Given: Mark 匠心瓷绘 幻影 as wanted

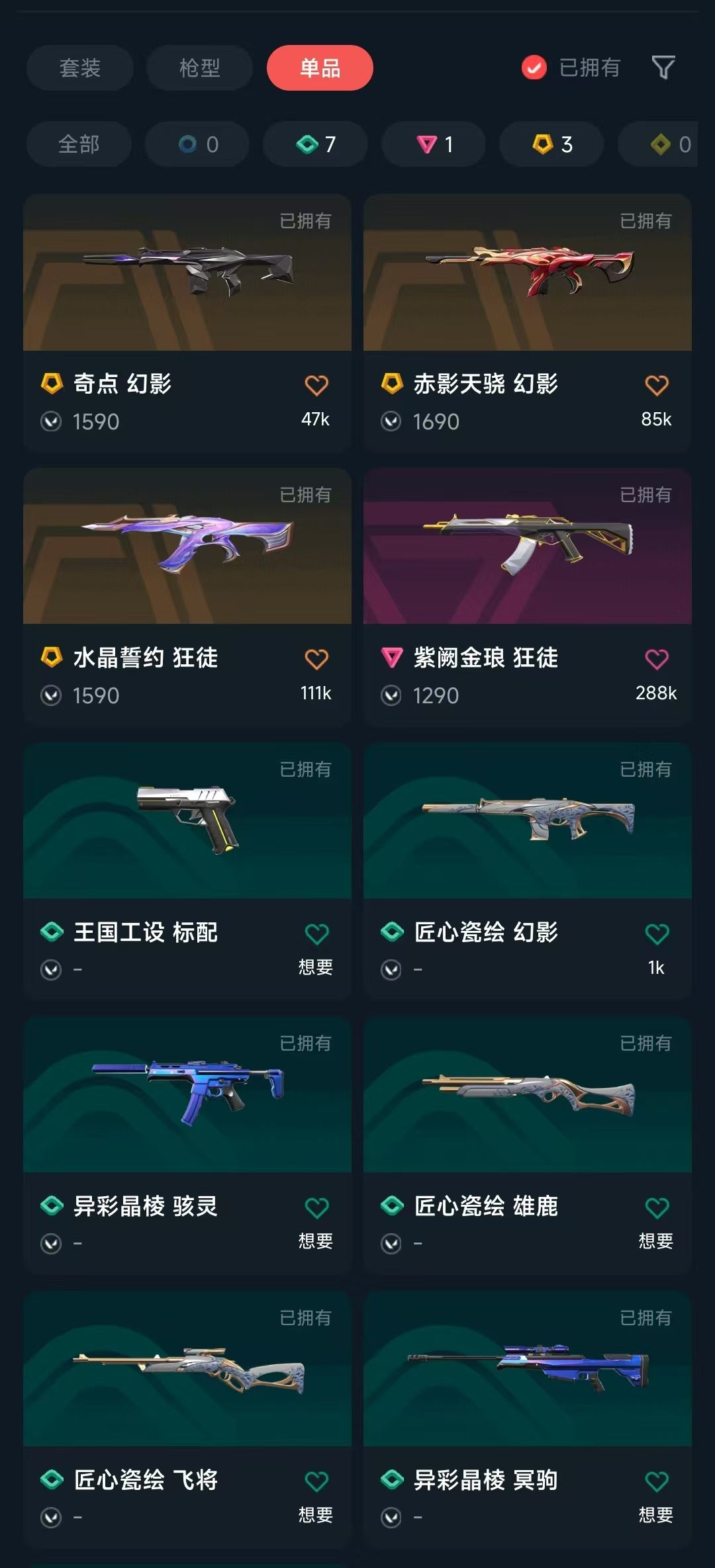Looking at the screenshot, I should pos(657,934).
